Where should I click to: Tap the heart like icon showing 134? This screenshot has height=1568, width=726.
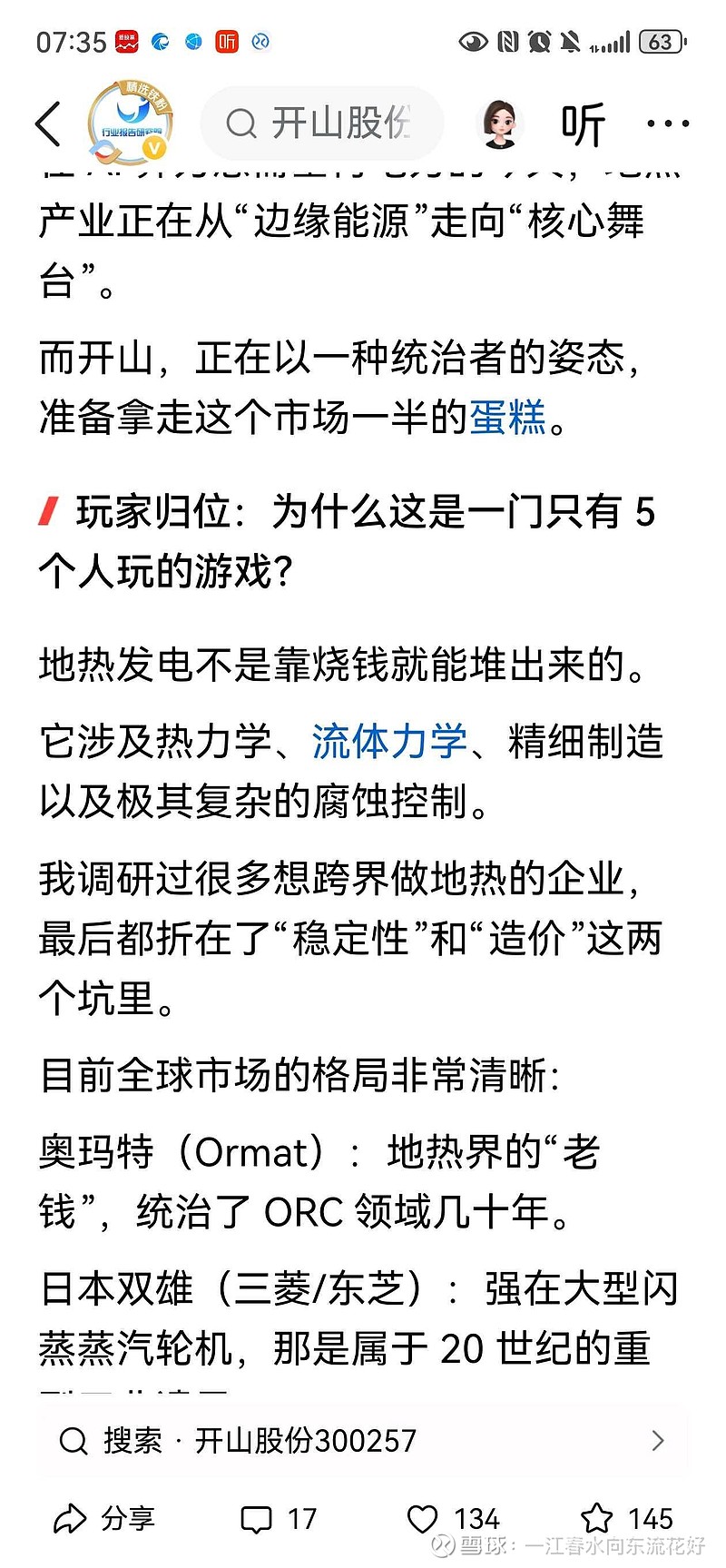pos(423,1518)
